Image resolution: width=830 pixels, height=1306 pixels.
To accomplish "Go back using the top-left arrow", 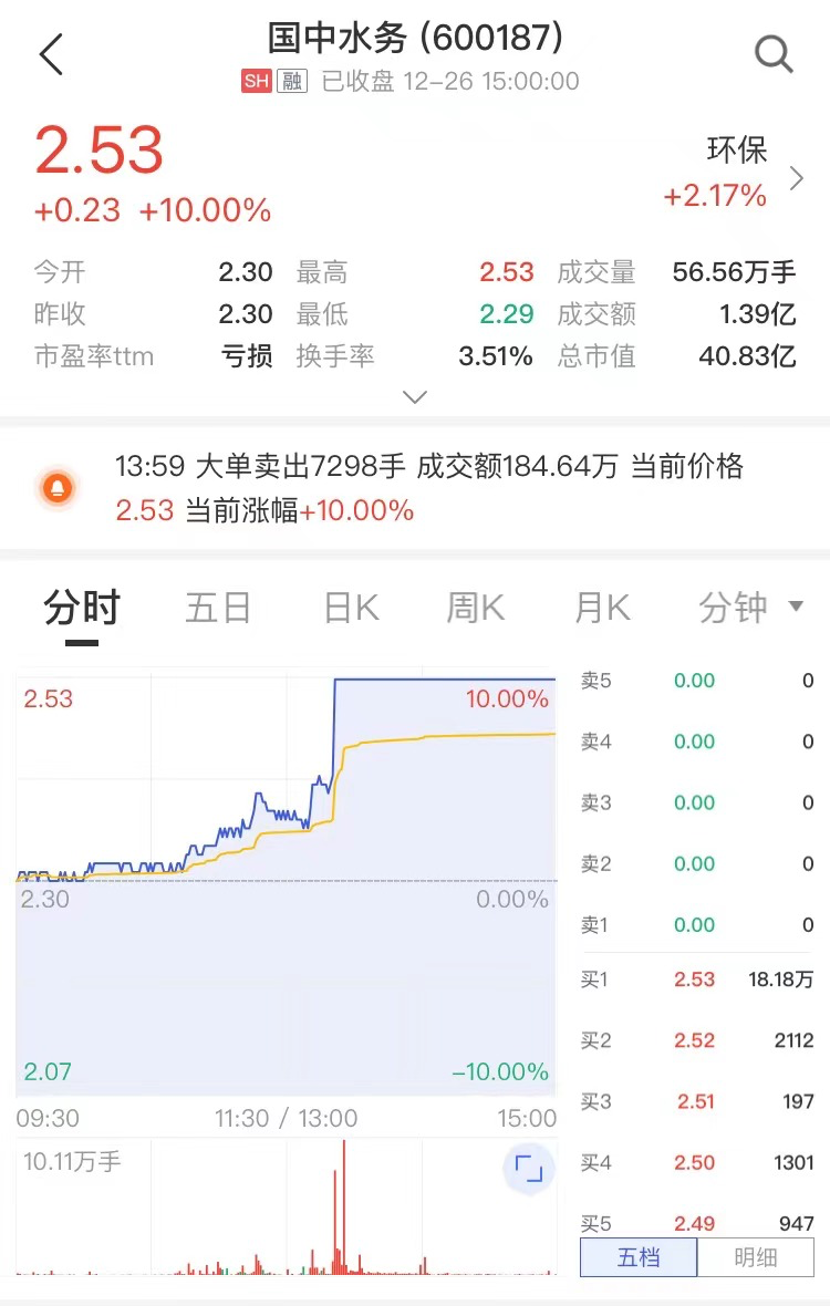I will (x=51, y=54).
